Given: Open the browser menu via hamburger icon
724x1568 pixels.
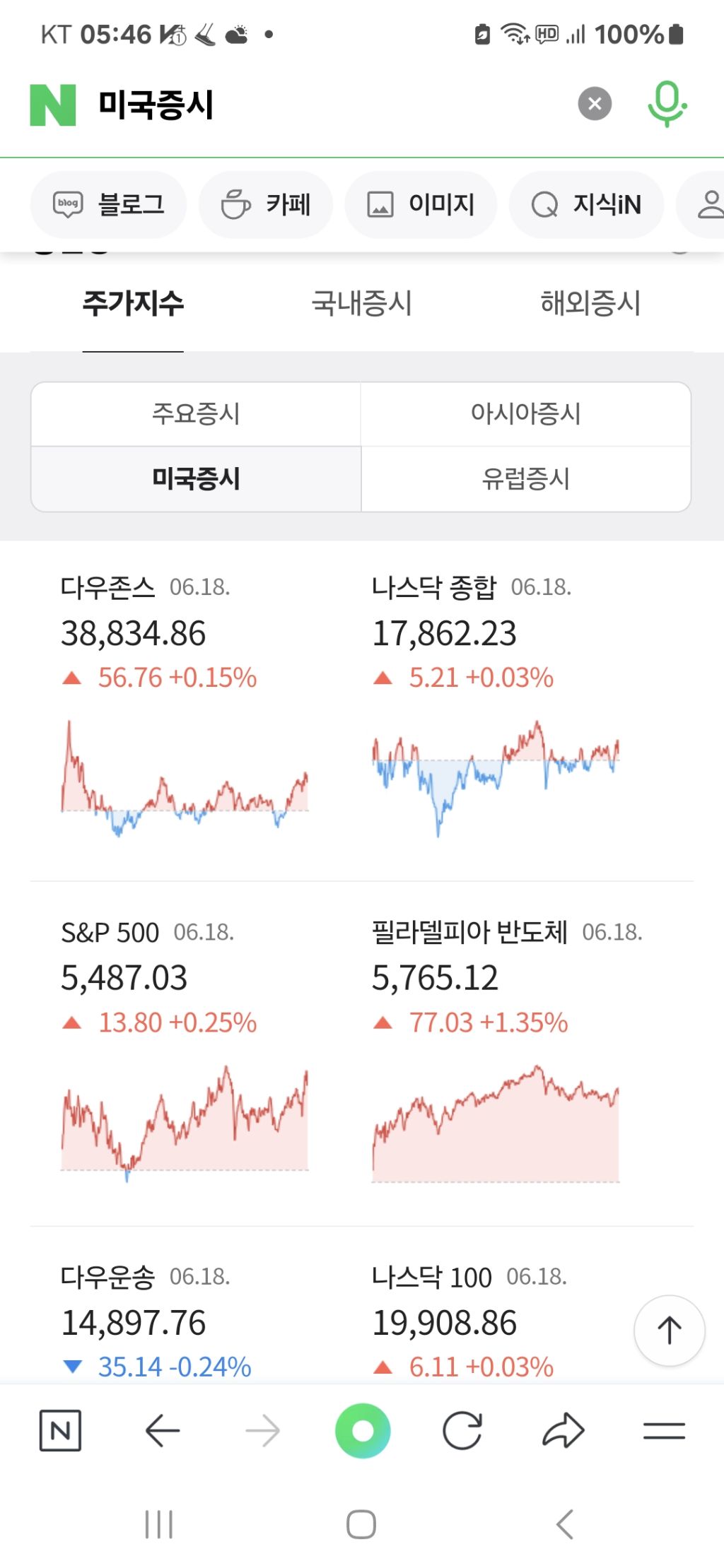Looking at the screenshot, I should pos(662,1429).
